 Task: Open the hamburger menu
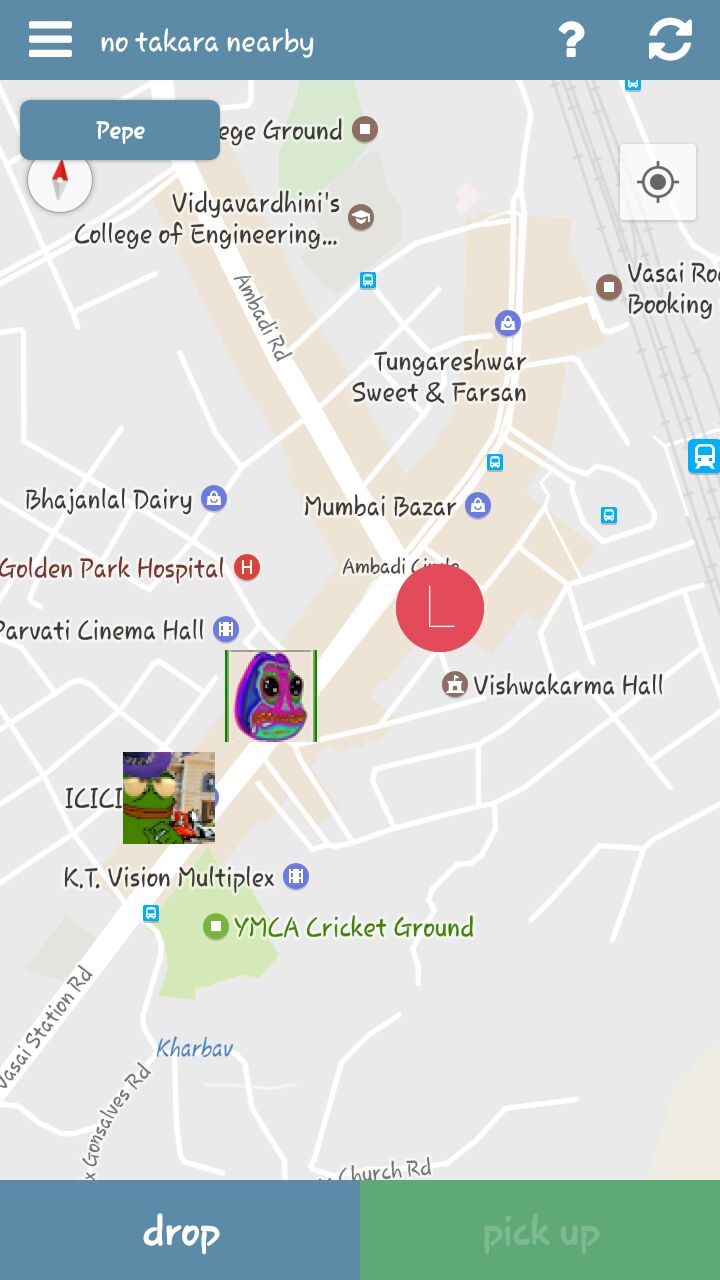point(50,40)
